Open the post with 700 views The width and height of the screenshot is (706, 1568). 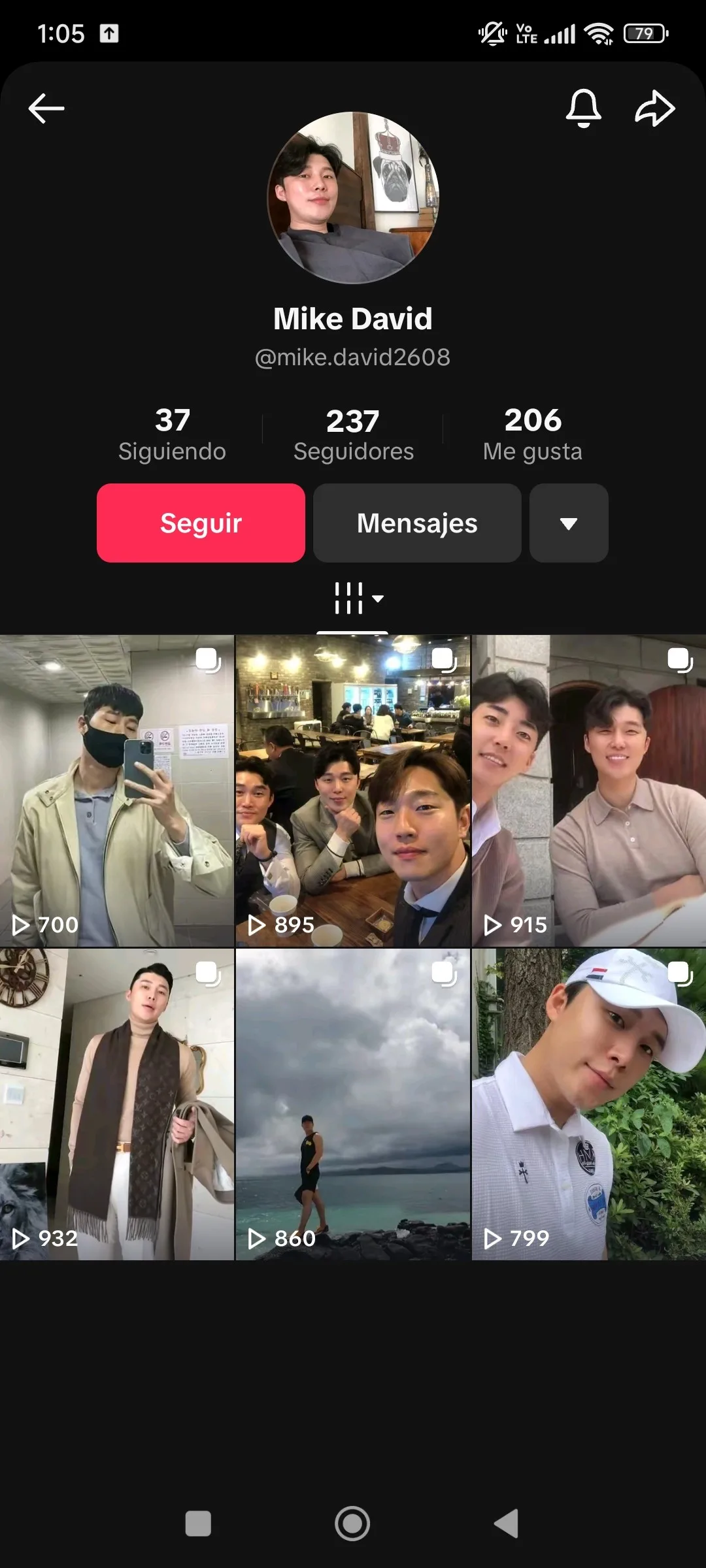point(117,791)
